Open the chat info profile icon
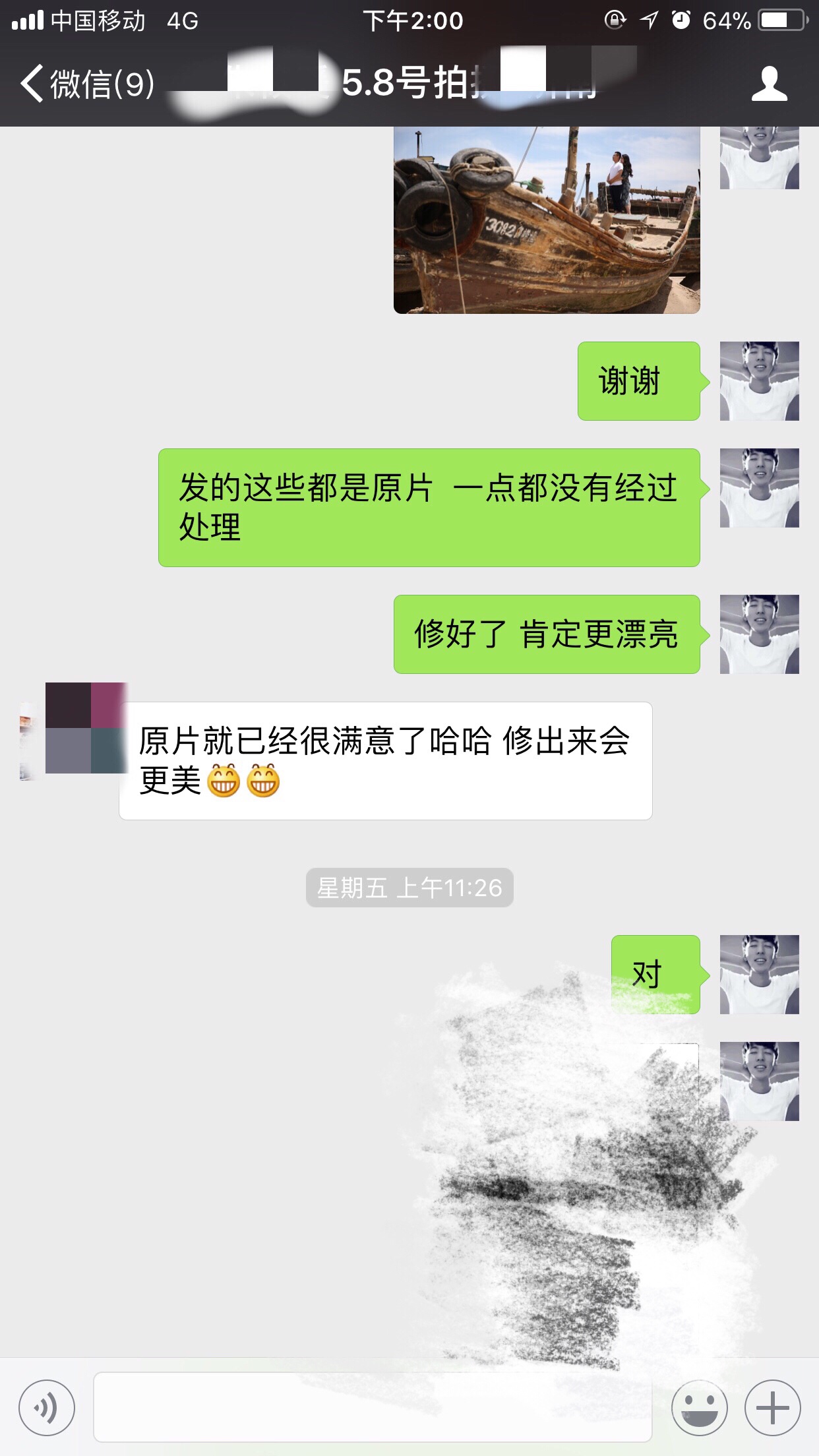819x1456 pixels. pyautogui.click(x=769, y=84)
